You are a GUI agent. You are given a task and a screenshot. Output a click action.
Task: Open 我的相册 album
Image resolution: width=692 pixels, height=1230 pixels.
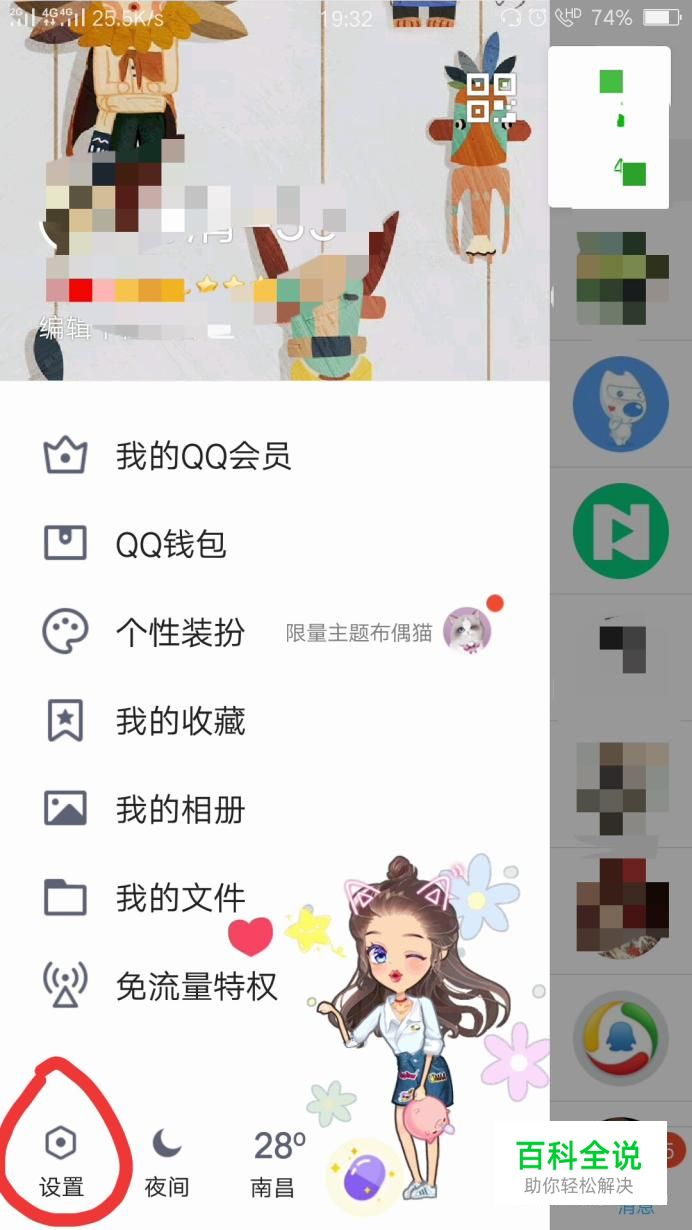click(275, 809)
